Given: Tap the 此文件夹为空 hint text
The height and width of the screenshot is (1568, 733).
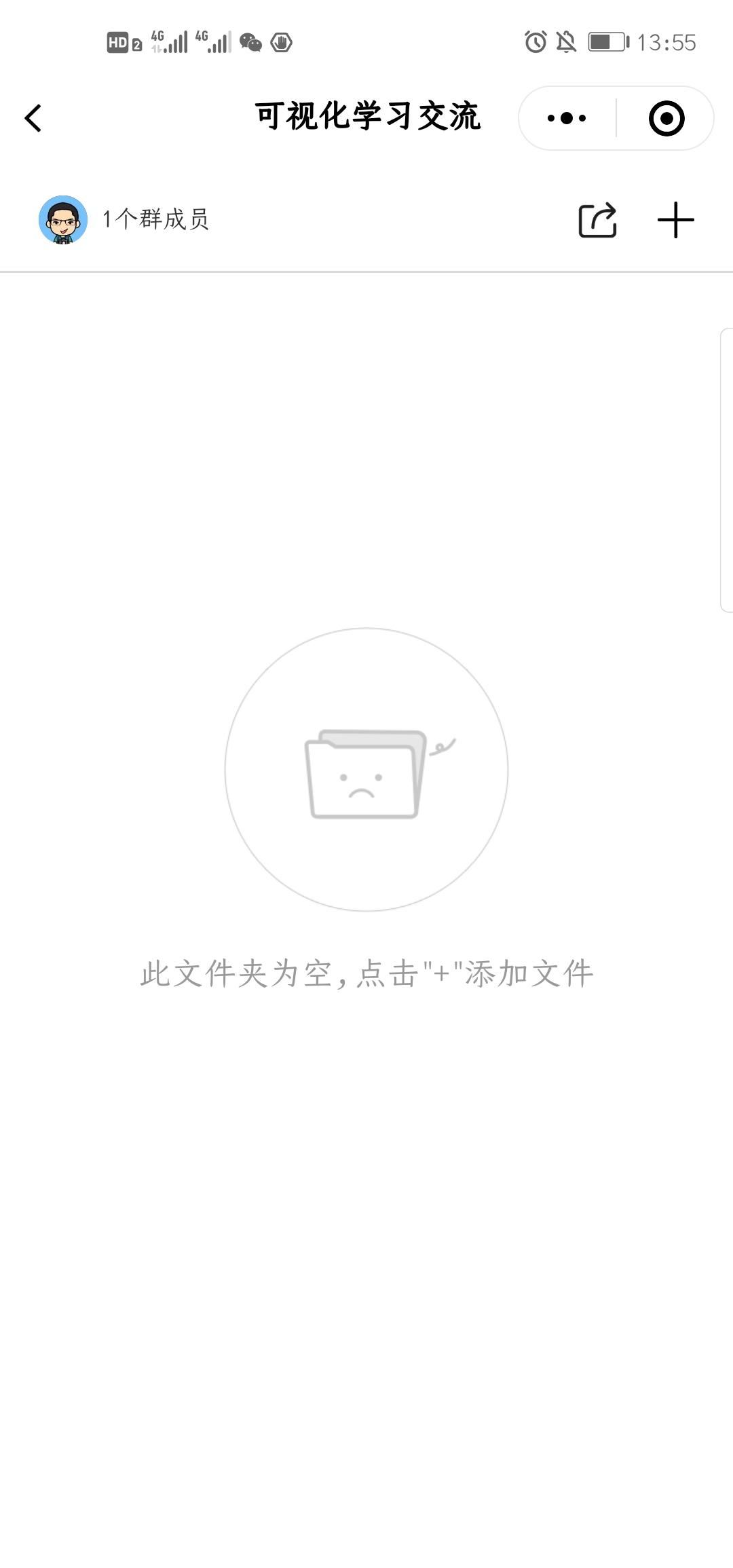Looking at the screenshot, I should [x=366, y=972].
